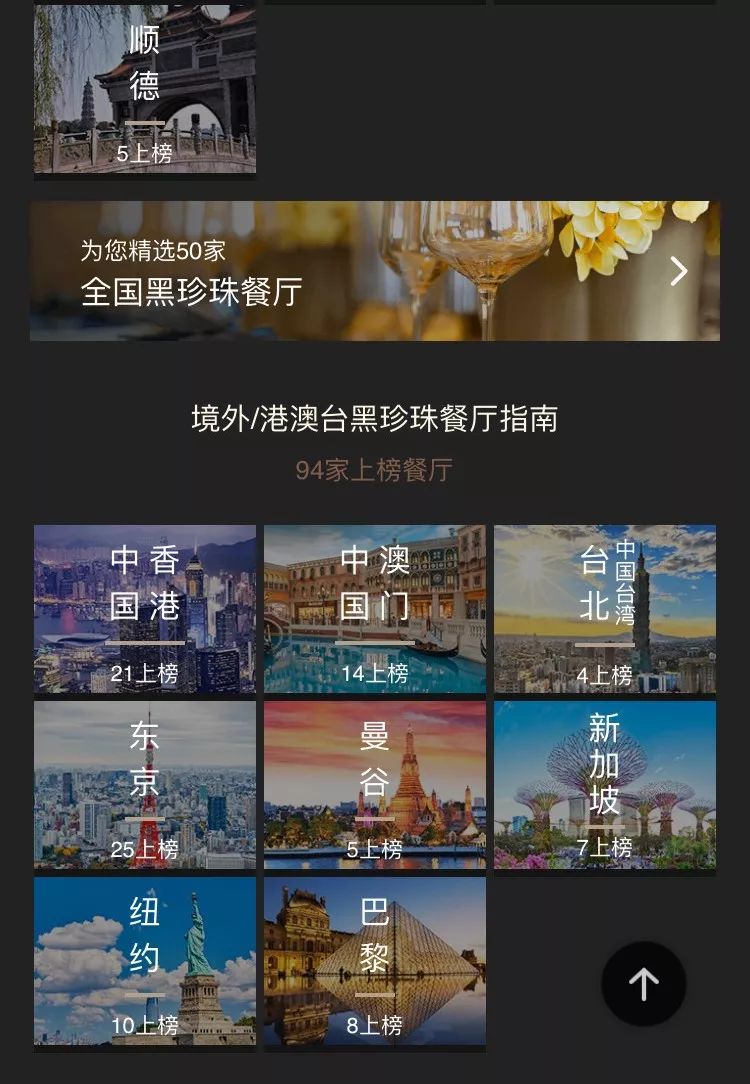This screenshot has width=750, height=1084.
Task: Open the Hong Kong (中国香港) restaurant guide tile
Action: point(144,608)
